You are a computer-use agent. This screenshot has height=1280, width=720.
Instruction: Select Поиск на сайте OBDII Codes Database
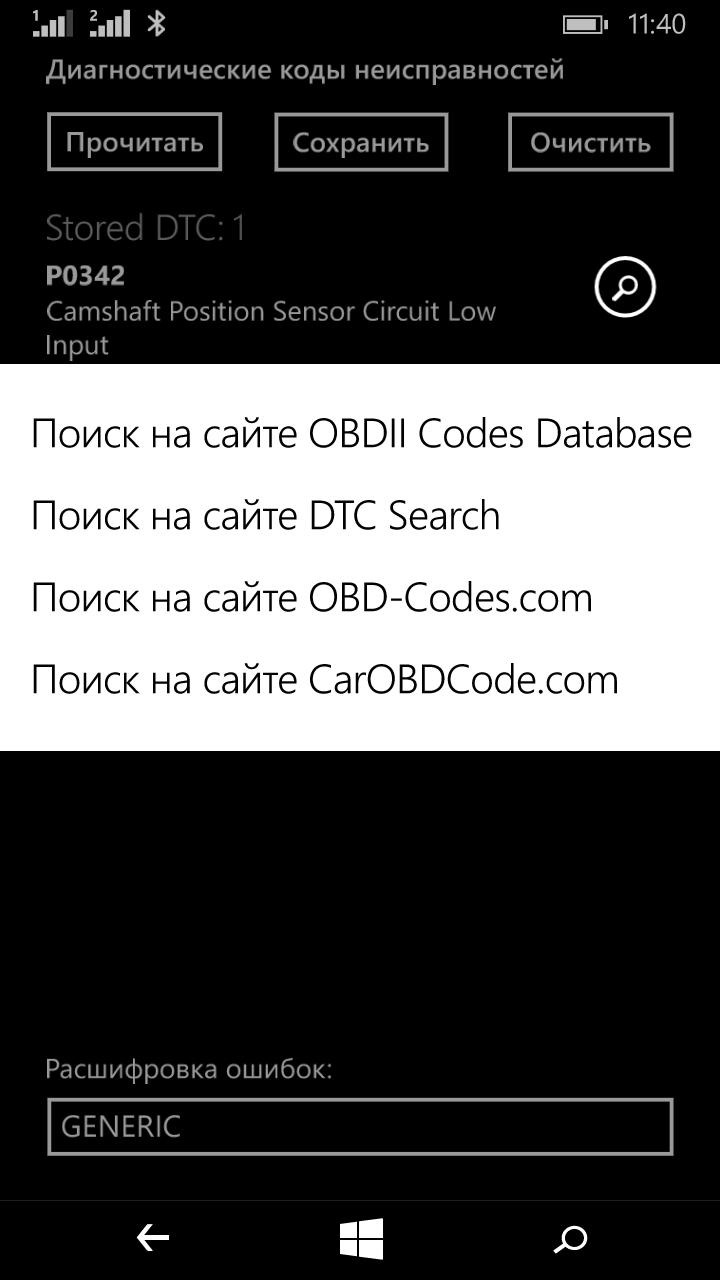coord(362,433)
